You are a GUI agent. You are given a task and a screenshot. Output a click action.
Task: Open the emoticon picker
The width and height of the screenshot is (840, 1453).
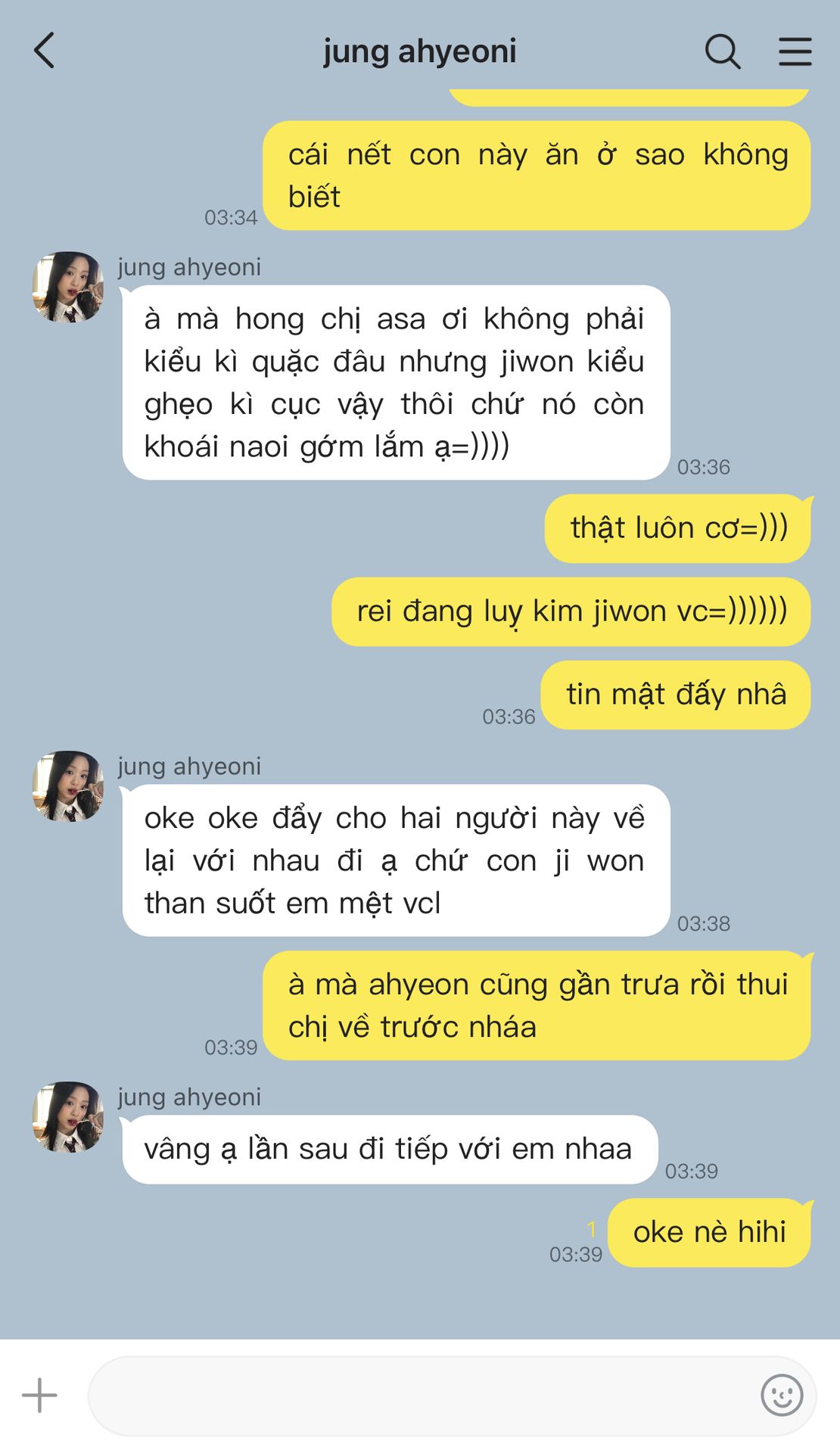(781, 1395)
